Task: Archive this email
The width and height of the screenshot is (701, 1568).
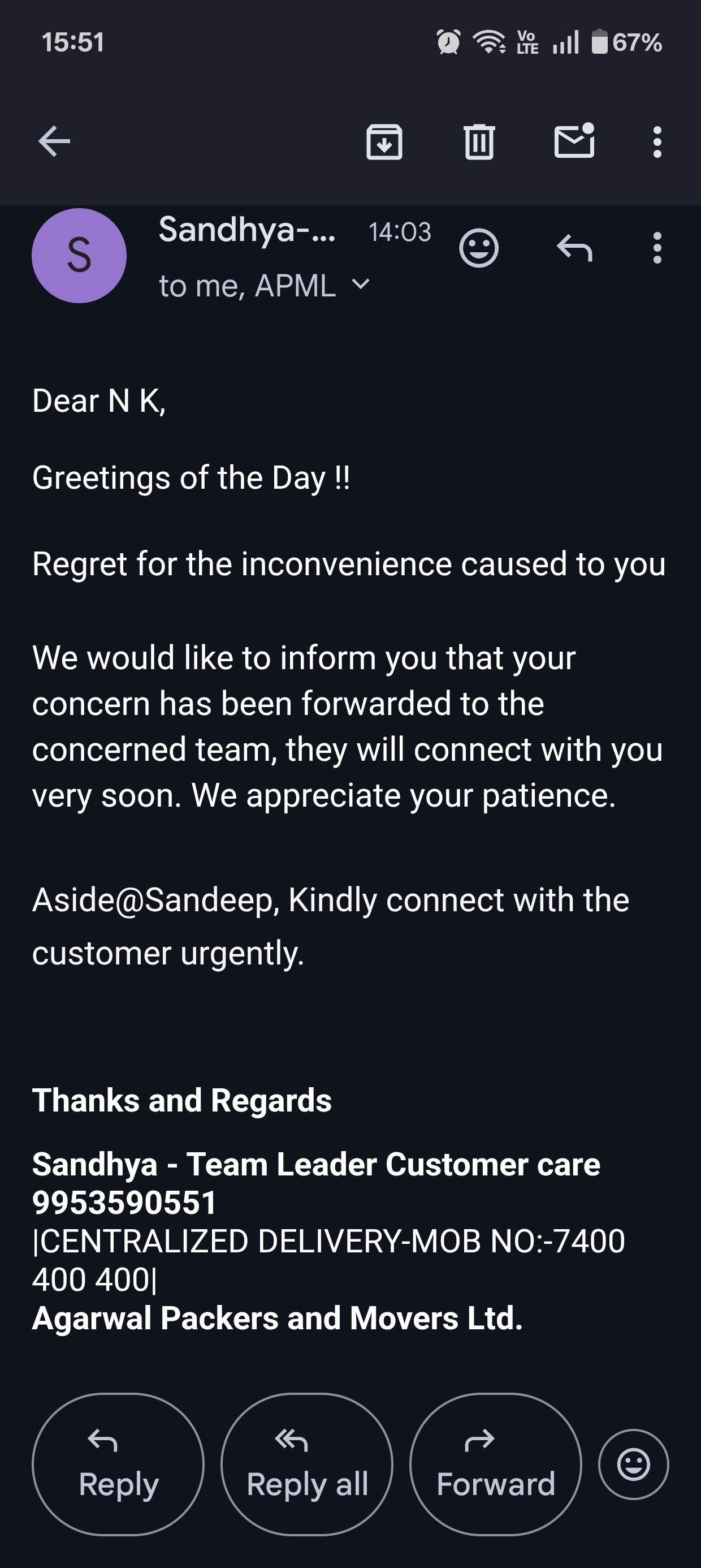Action: coord(384,142)
